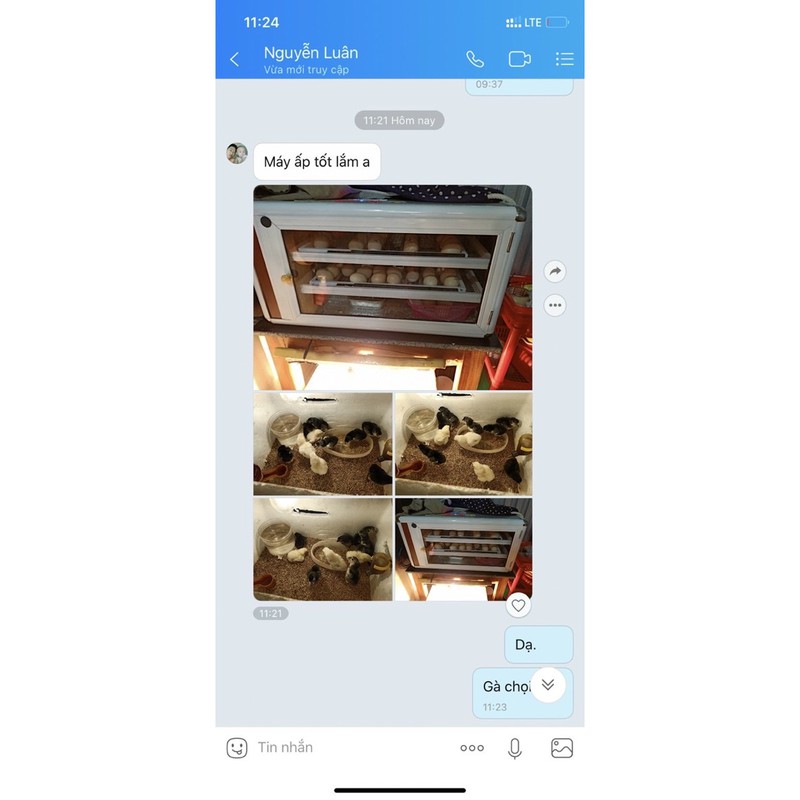Start a video call with Nguyễn Luân
Image resolution: width=800 pixels, height=800 pixels.
pos(520,59)
